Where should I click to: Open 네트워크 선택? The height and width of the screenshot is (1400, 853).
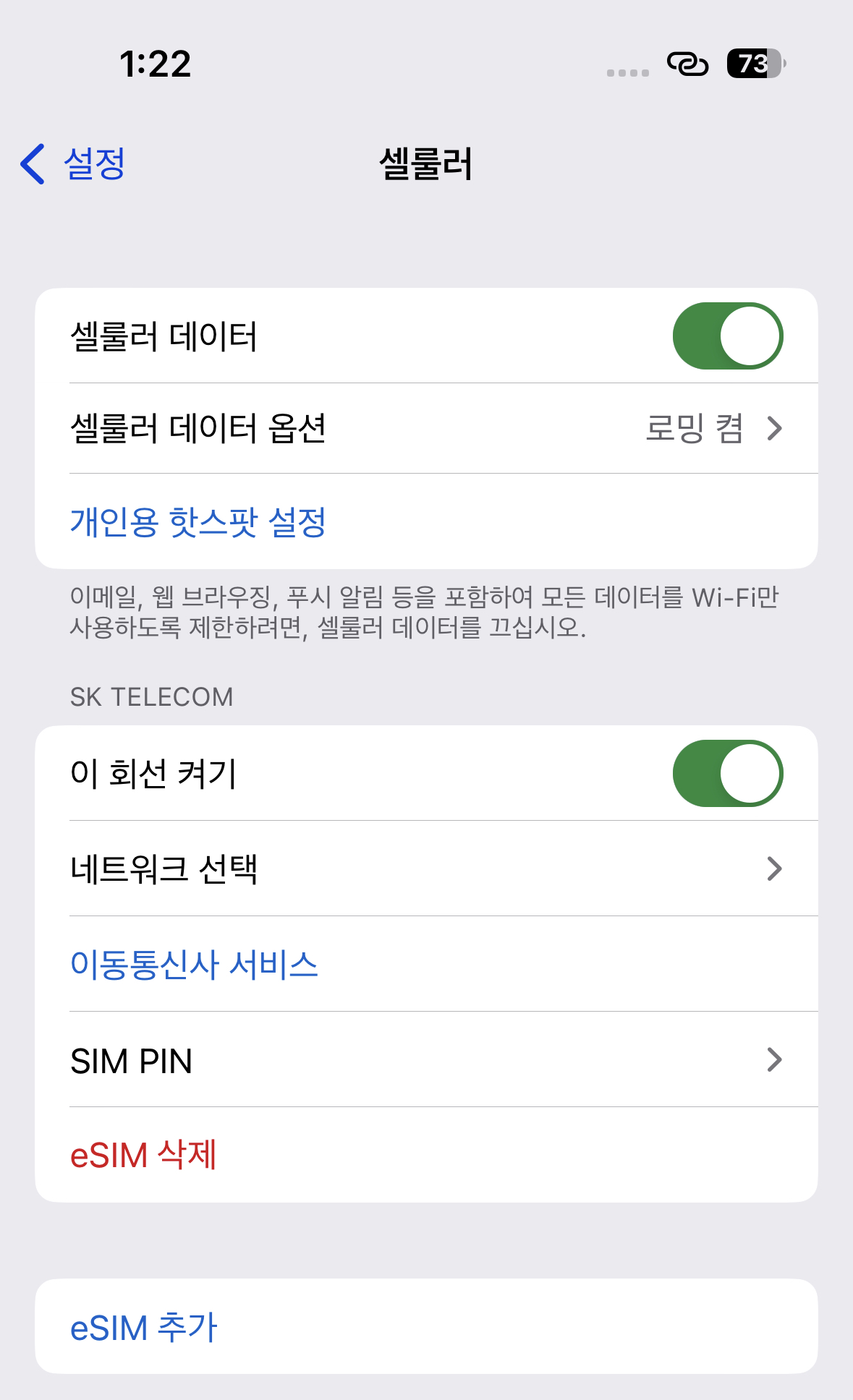click(426, 868)
